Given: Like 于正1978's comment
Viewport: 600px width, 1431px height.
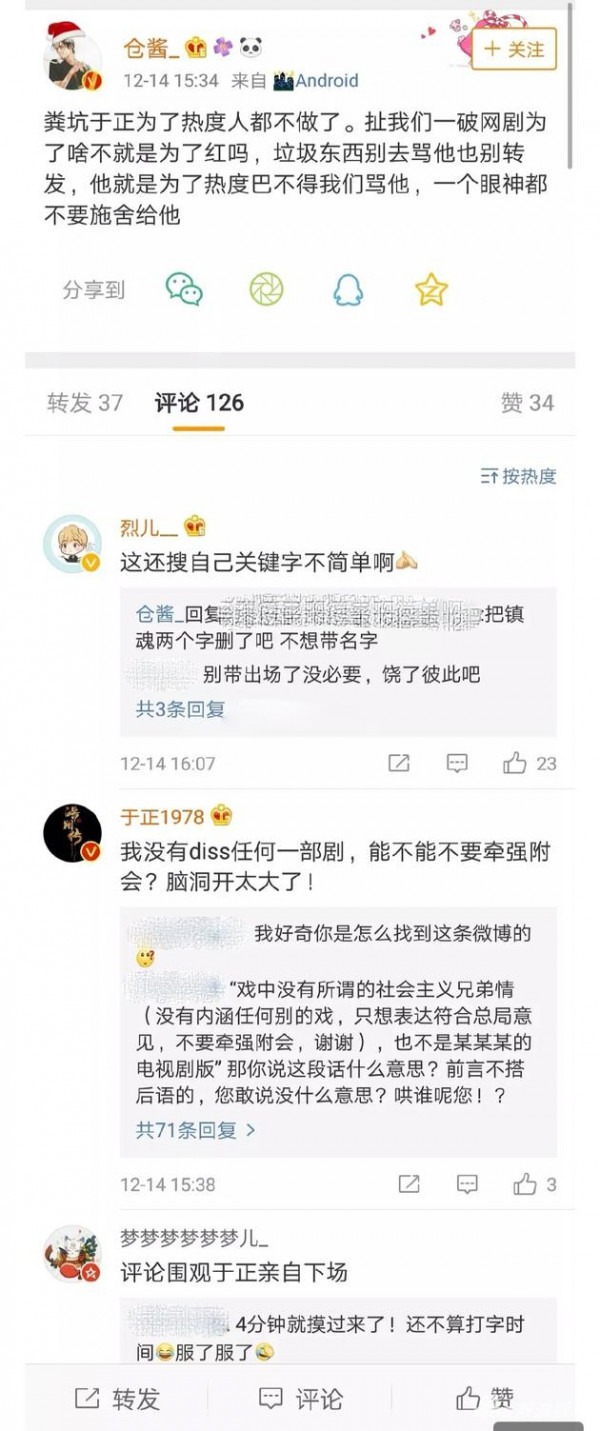Looking at the screenshot, I should pos(535,1185).
